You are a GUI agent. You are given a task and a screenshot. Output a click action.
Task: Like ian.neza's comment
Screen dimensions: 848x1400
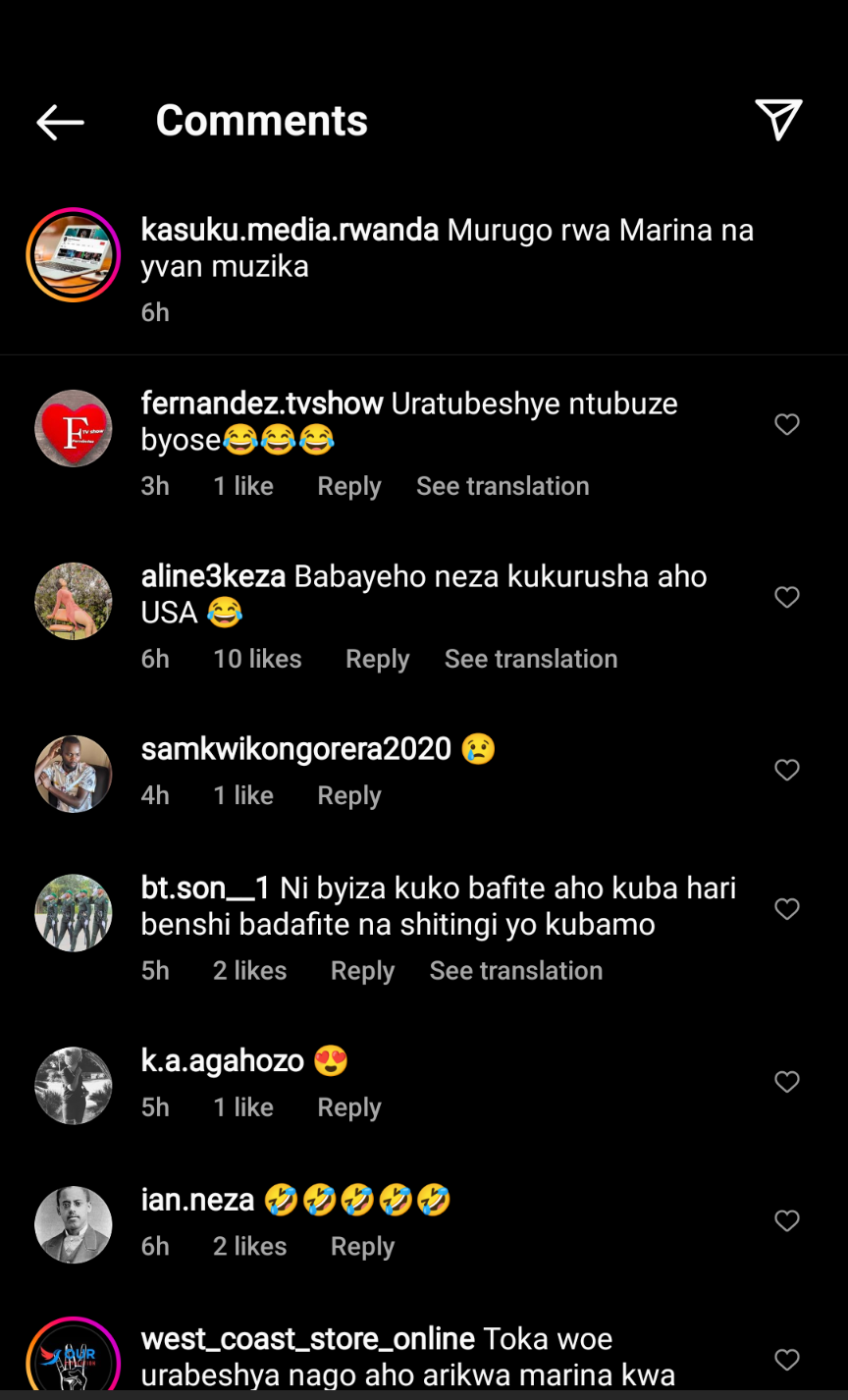tap(787, 1220)
